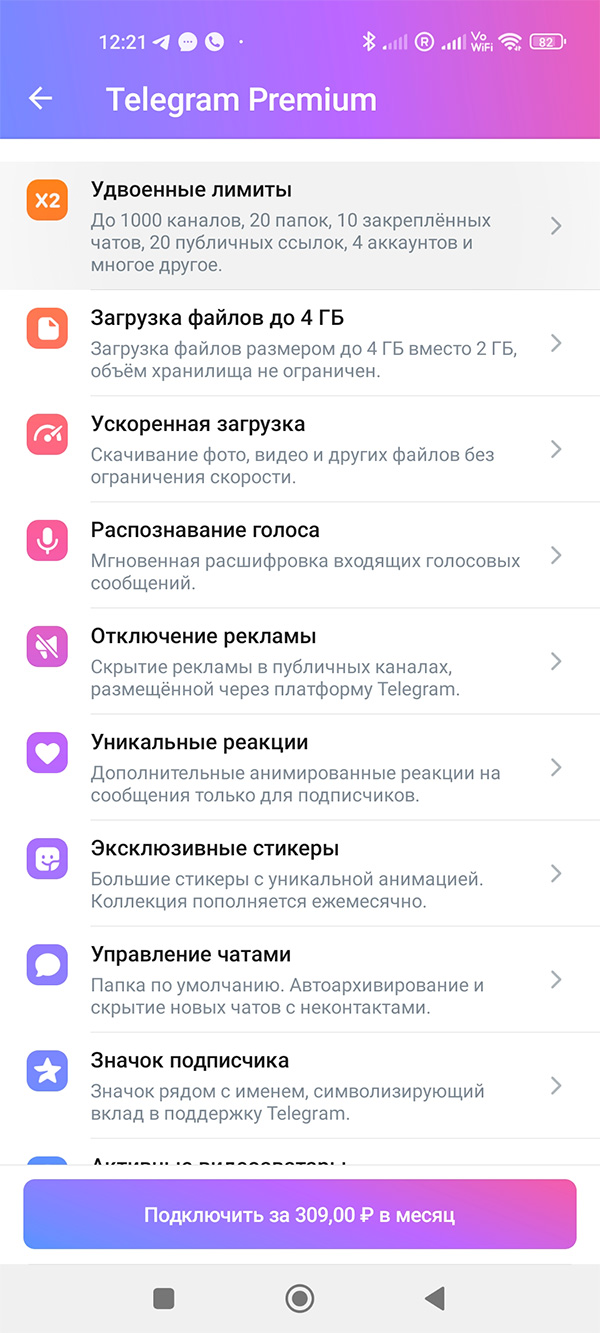Select the Отключение рекламы row
This screenshot has height=1333, width=600.
click(300, 661)
